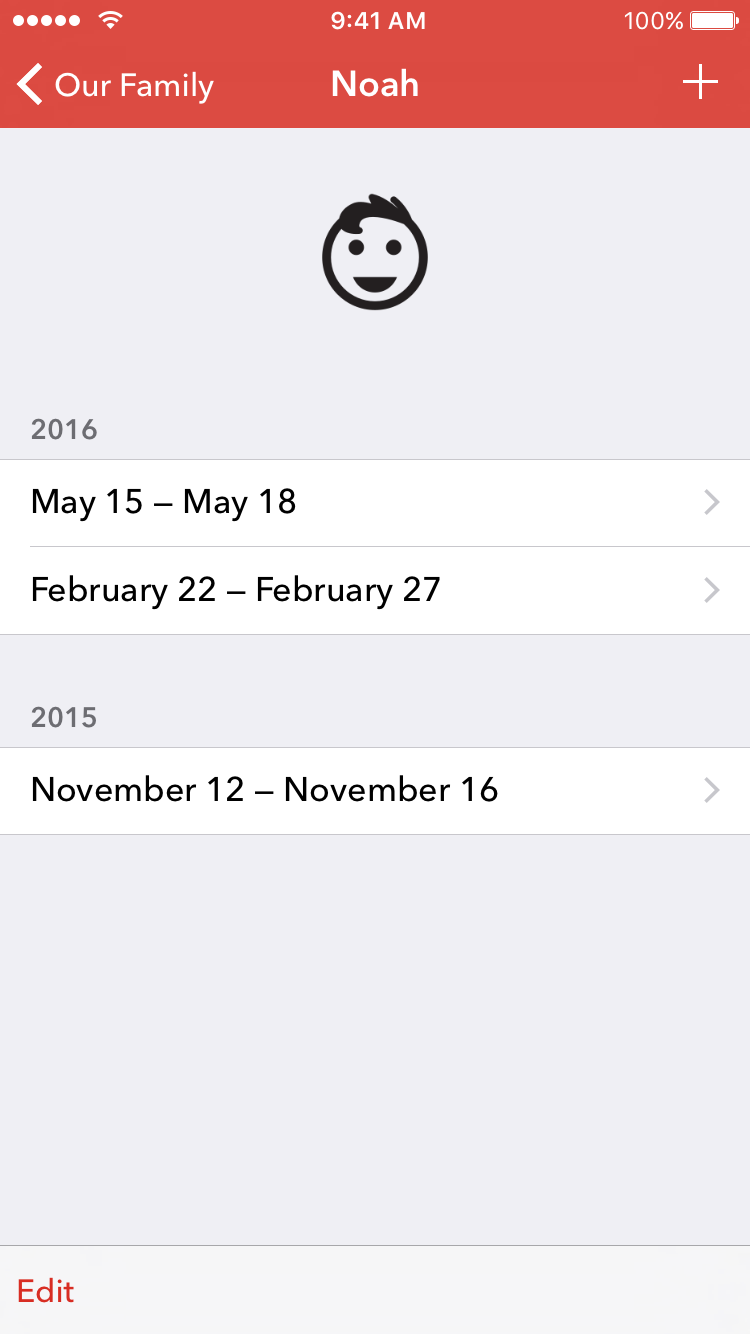Add a new entry with the plus icon

pos(700,83)
